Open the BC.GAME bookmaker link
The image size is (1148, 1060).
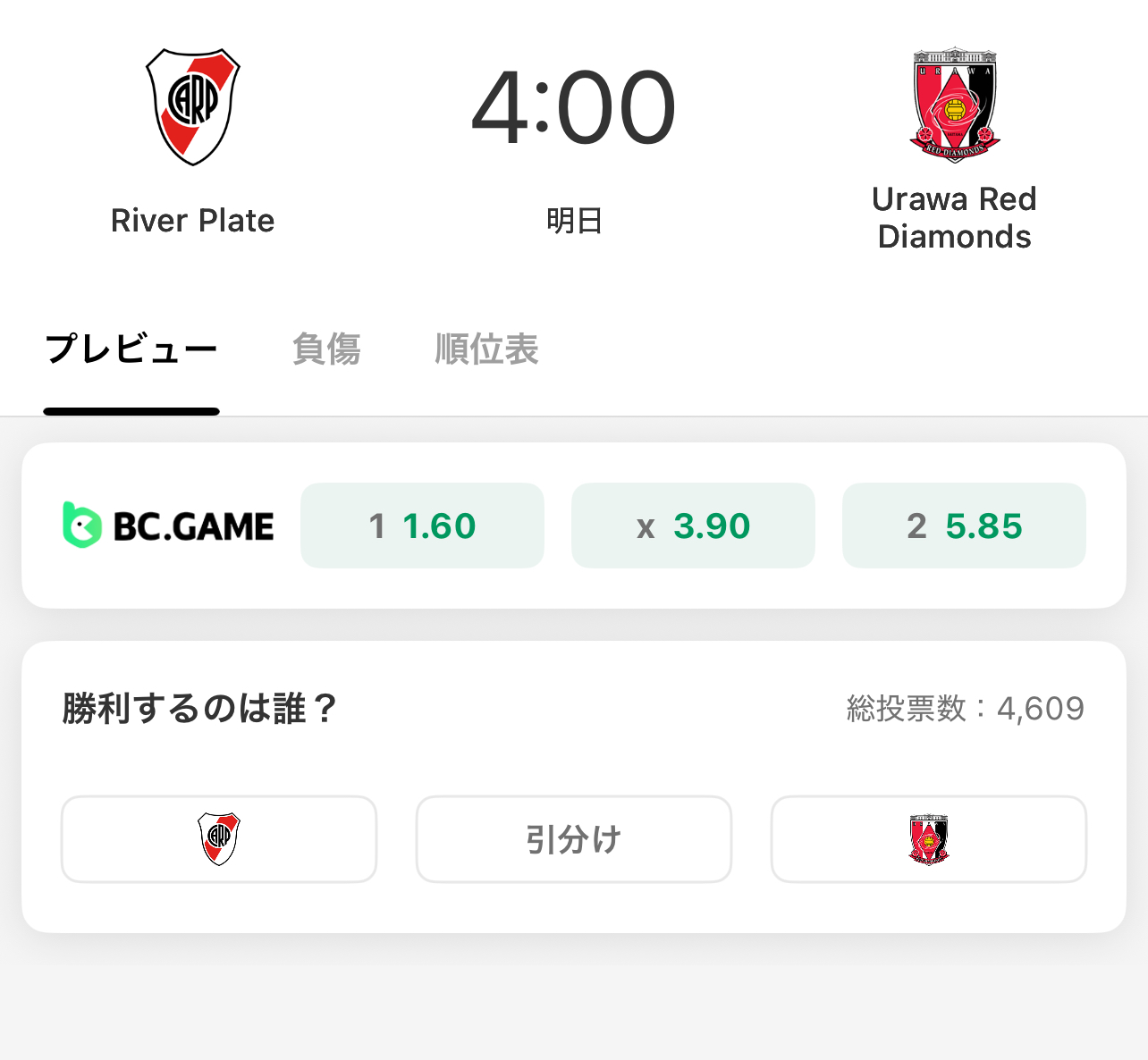168,526
